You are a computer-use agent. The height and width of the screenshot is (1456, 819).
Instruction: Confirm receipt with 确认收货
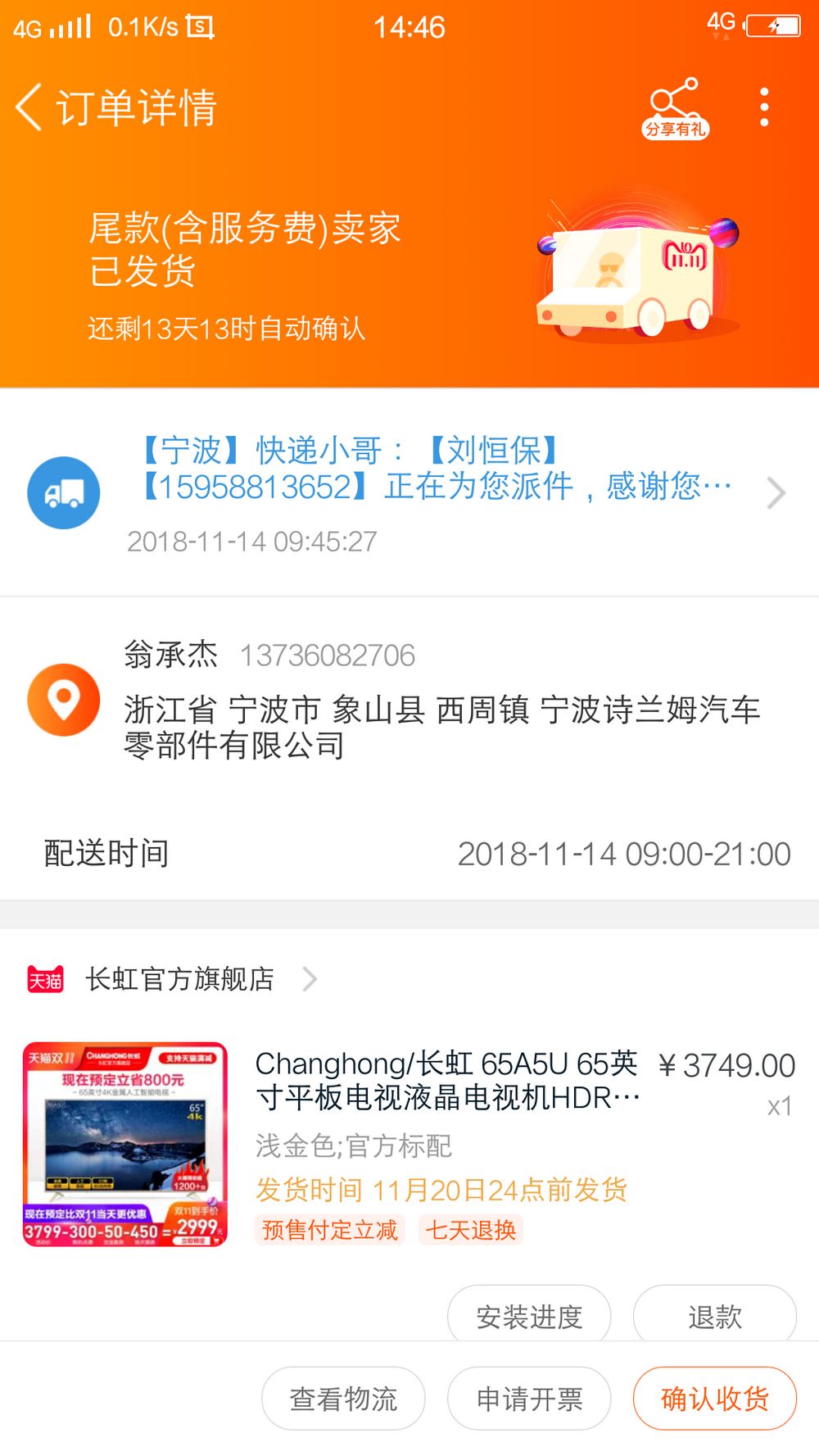[x=714, y=1399]
